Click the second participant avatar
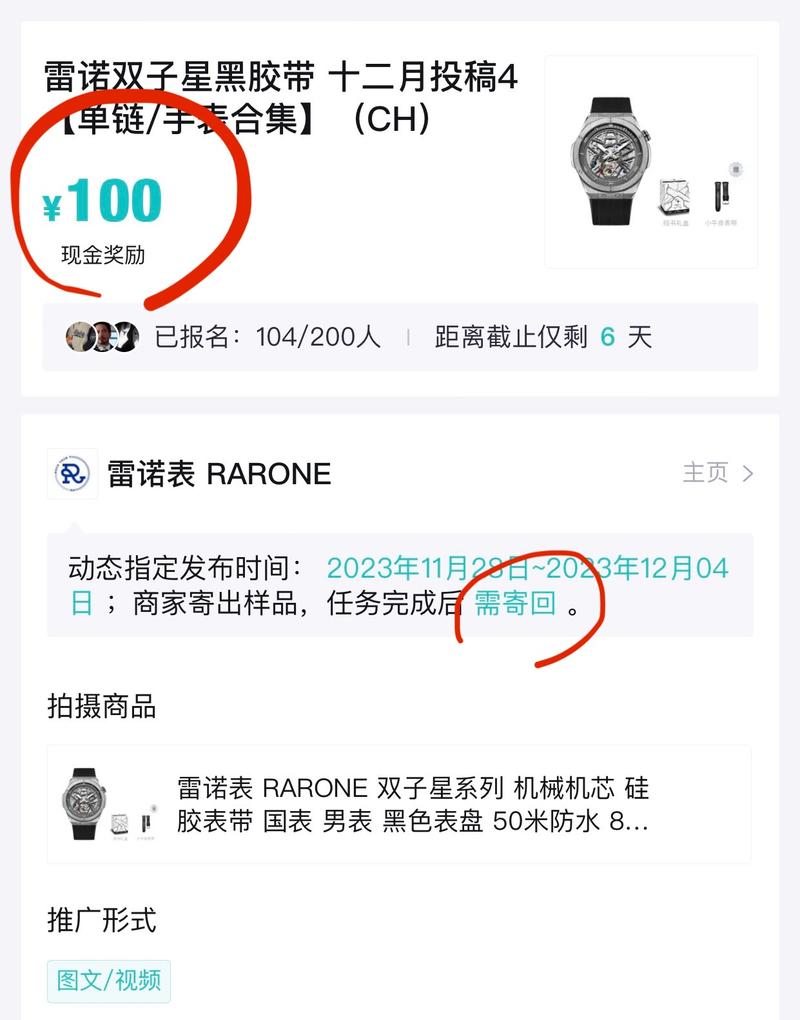Image resolution: width=800 pixels, height=1020 pixels. point(103,338)
